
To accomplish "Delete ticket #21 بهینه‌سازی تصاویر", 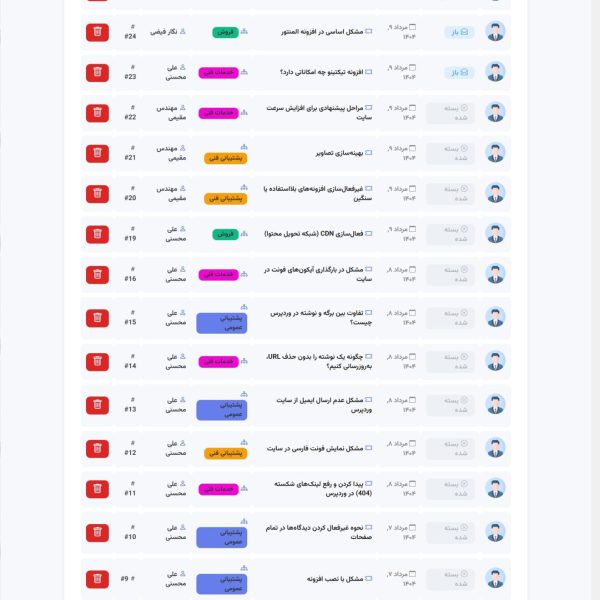I will point(97,153).
